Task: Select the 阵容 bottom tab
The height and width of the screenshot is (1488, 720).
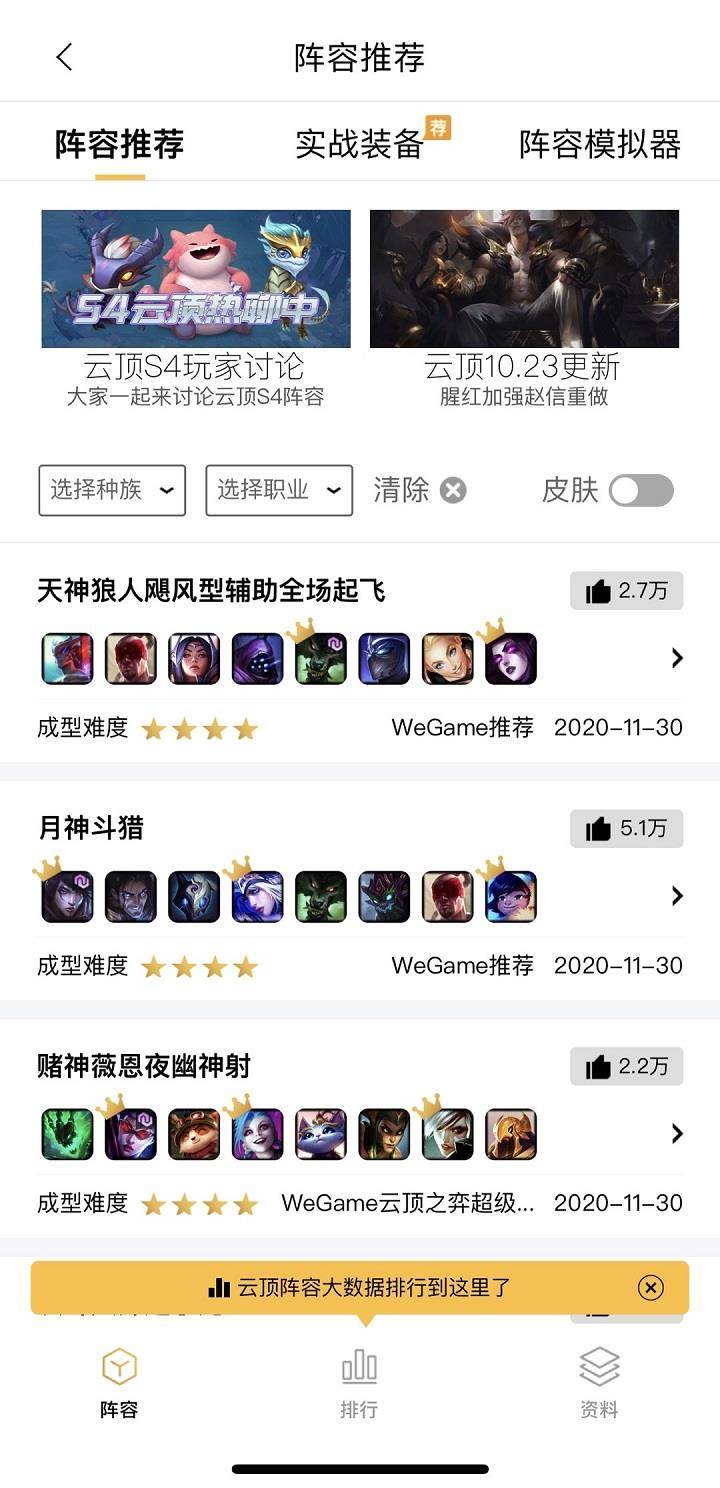Action: pyautogui.click(x=119, y=1383)
